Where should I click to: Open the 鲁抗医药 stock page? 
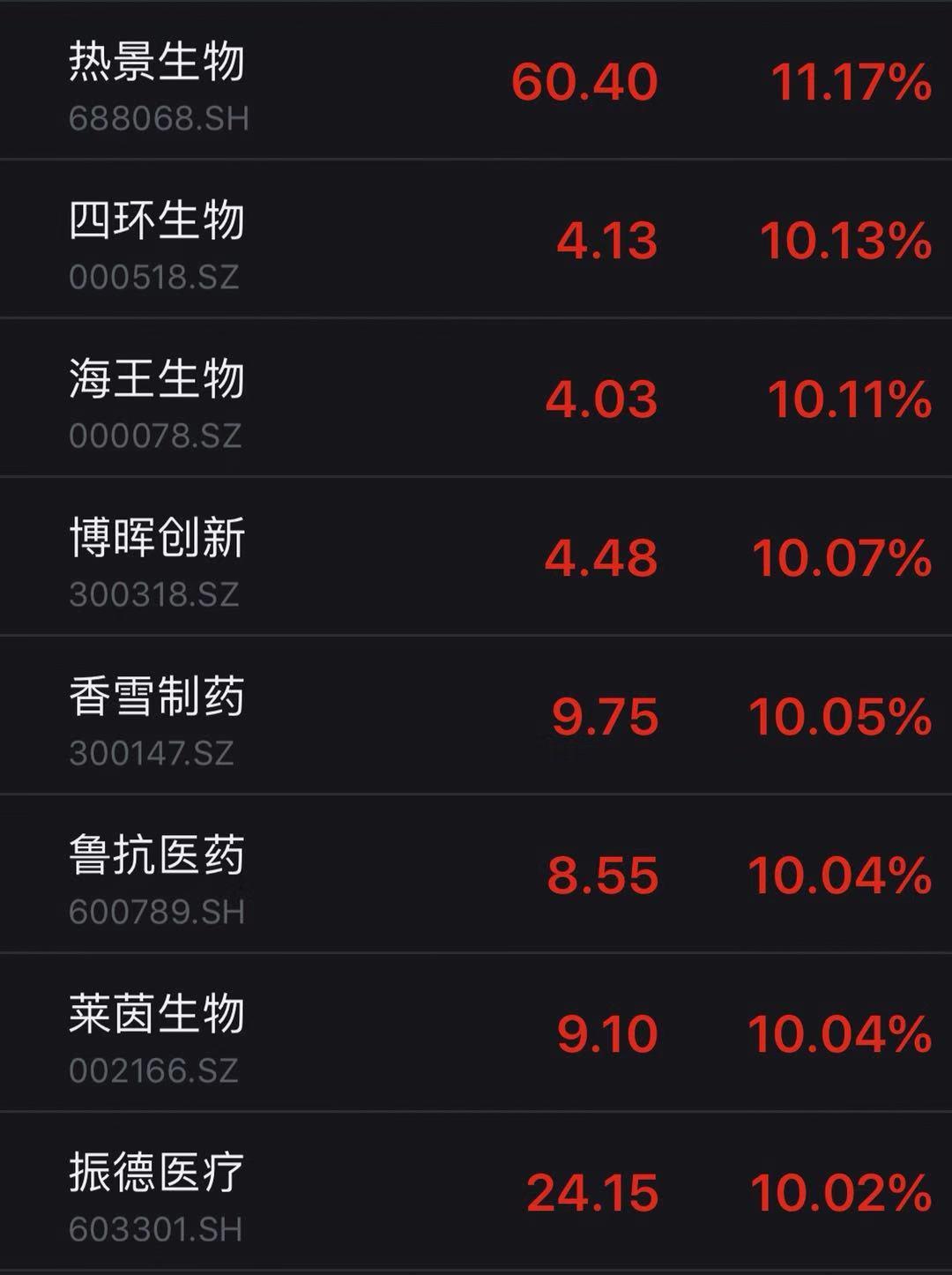[x=154, y=855]
